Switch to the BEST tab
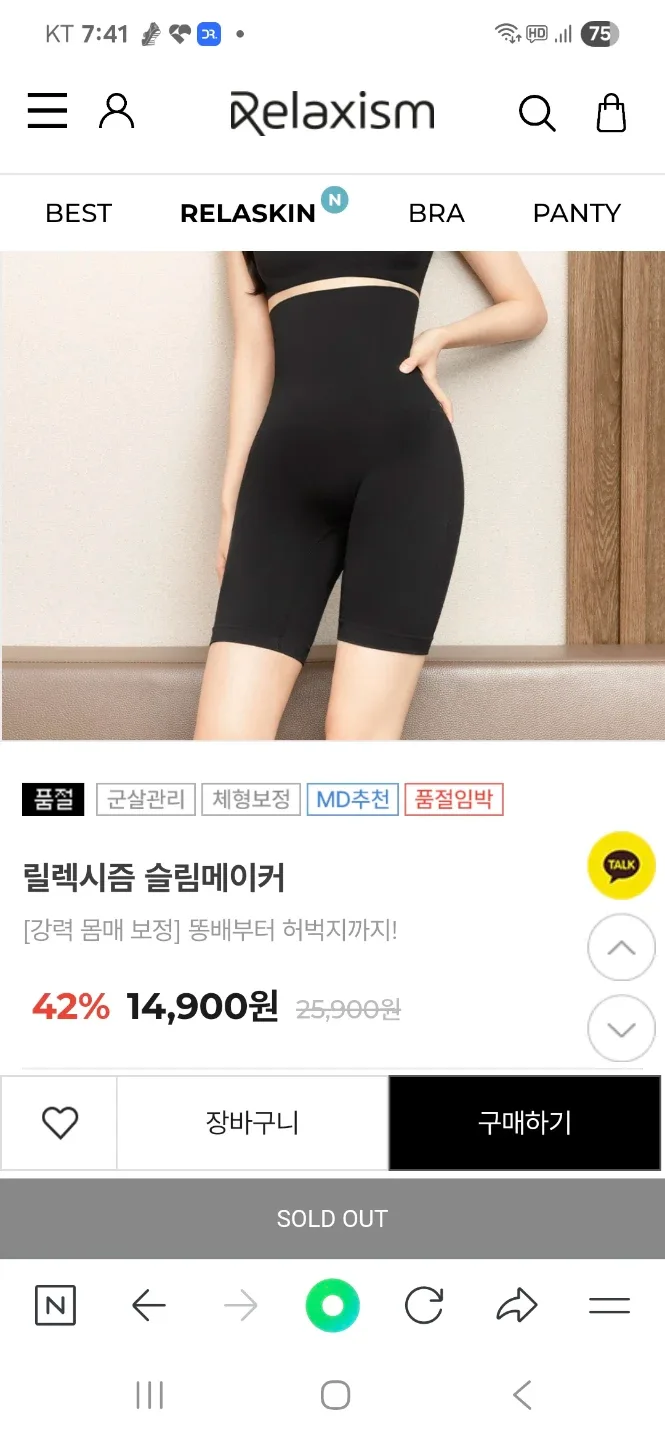The image size is (665, 1440). pos(78,213)
